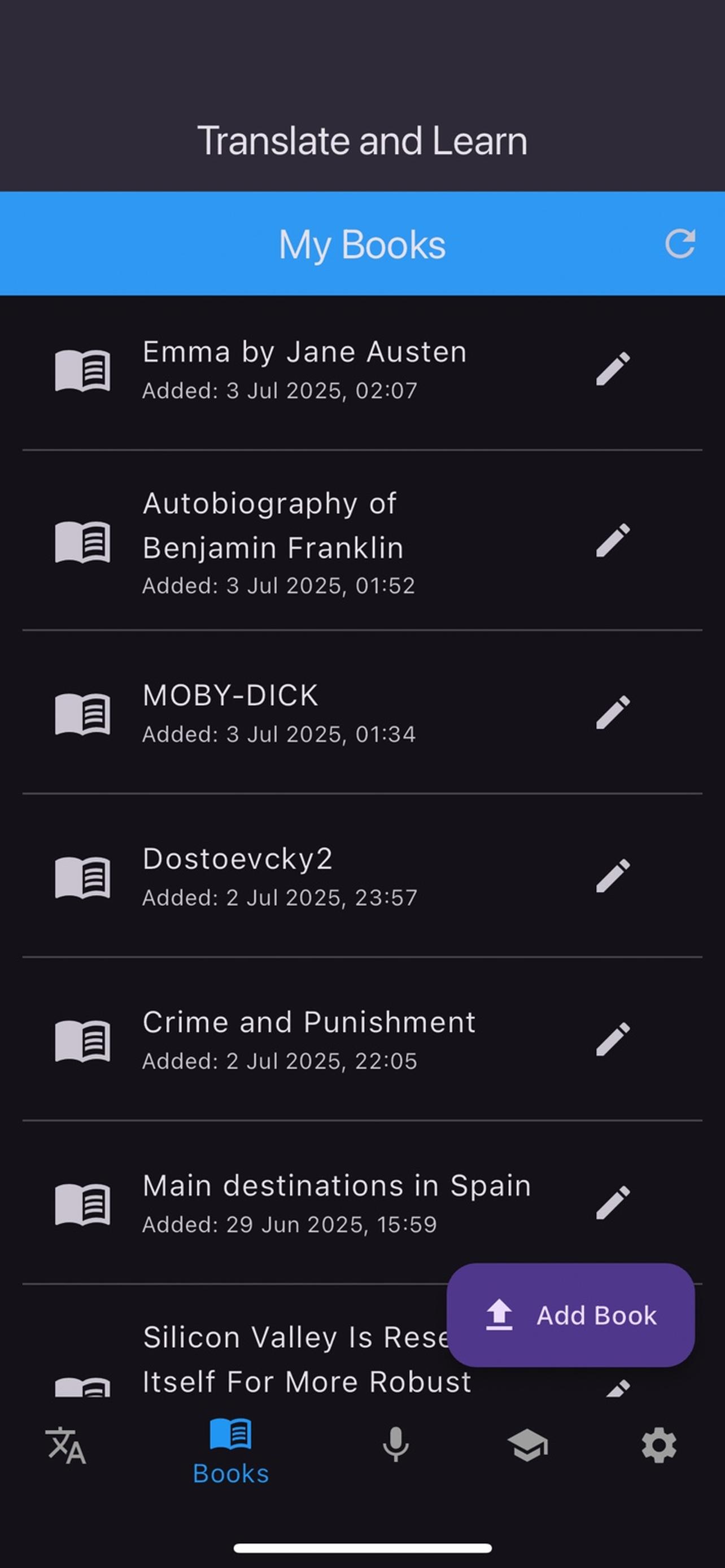Switch to the translate tab
This screenshot has width=725, height=1568.
[65, 1445]
